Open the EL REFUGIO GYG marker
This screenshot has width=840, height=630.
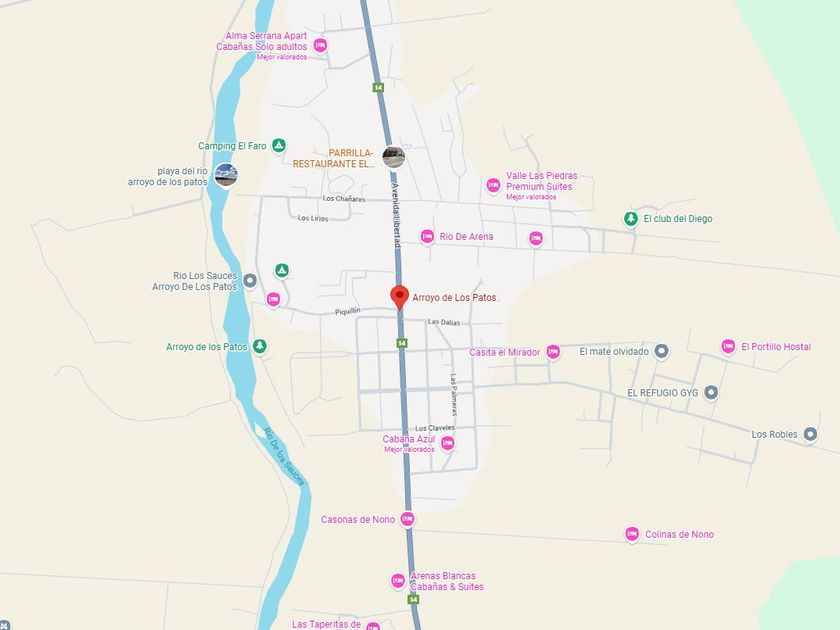(x=711, y=392)
